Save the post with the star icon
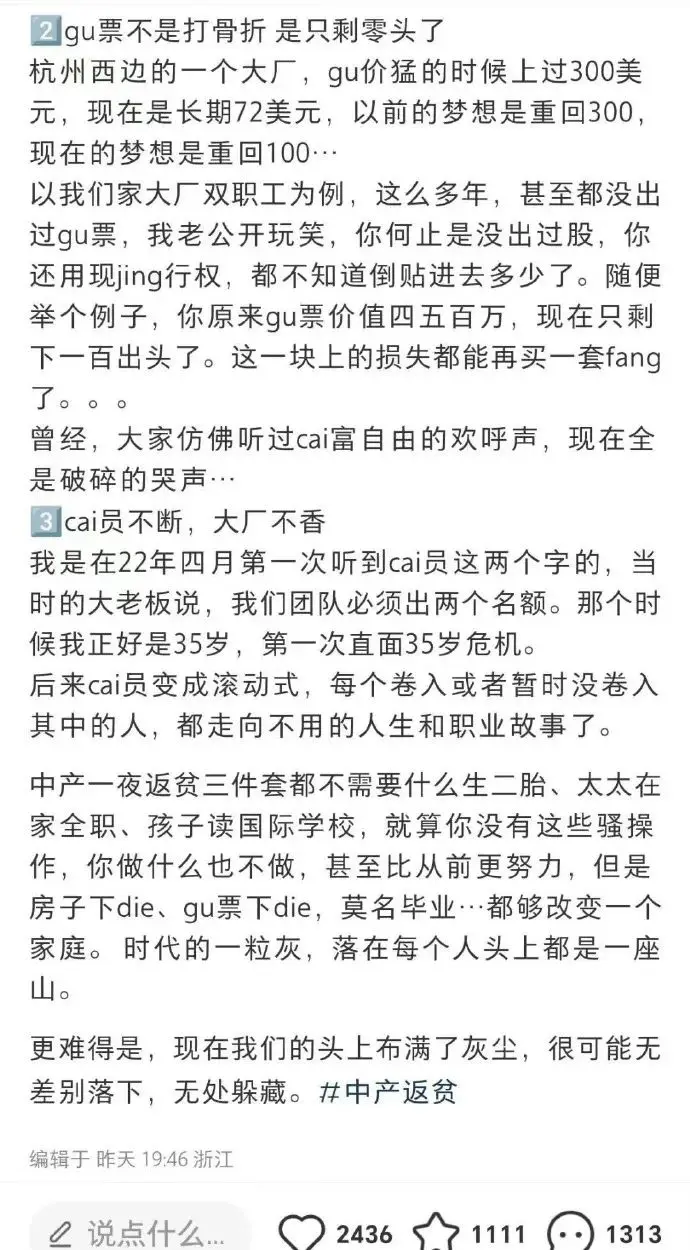Screen dimensions: 690x1250 click(436, 1232)
